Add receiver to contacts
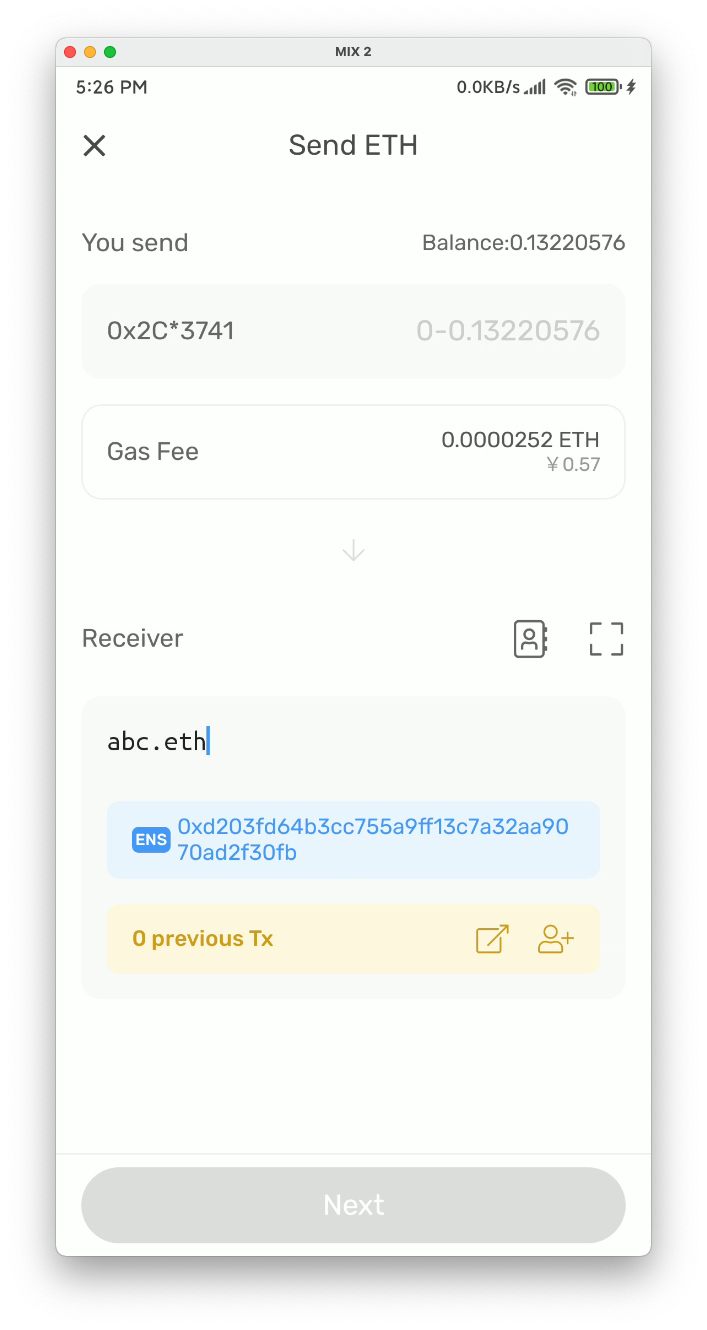This screenshot has height=1330, width=707. click(556, 939)
